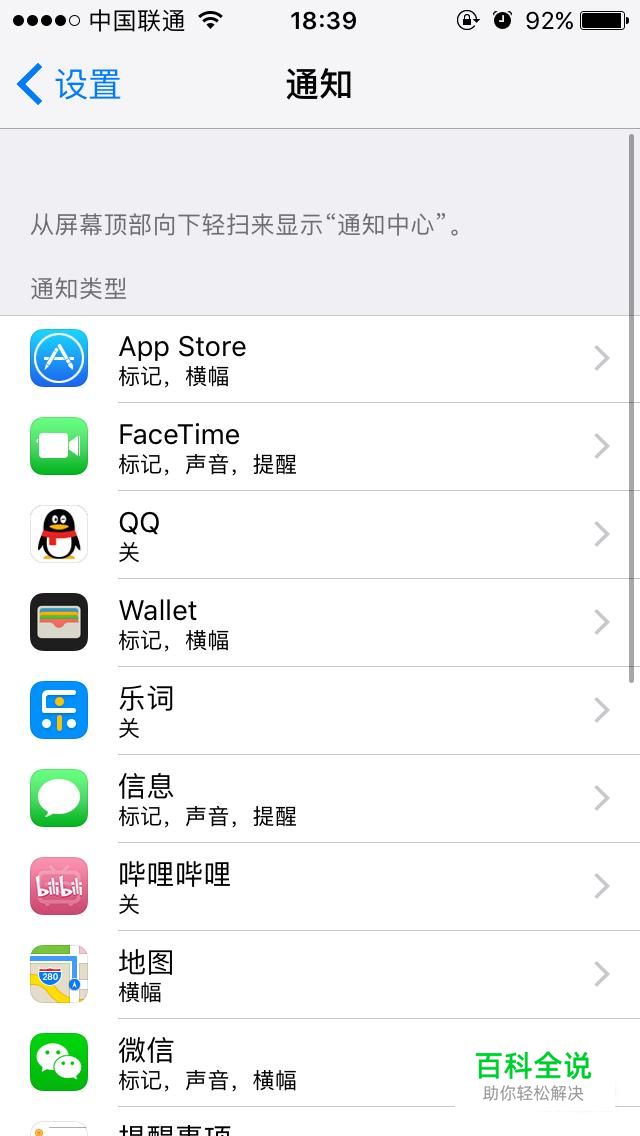The height and width of the screenshot is (1136, 640).
Task: Open 信息 notification settings
Action: [320, 798]
